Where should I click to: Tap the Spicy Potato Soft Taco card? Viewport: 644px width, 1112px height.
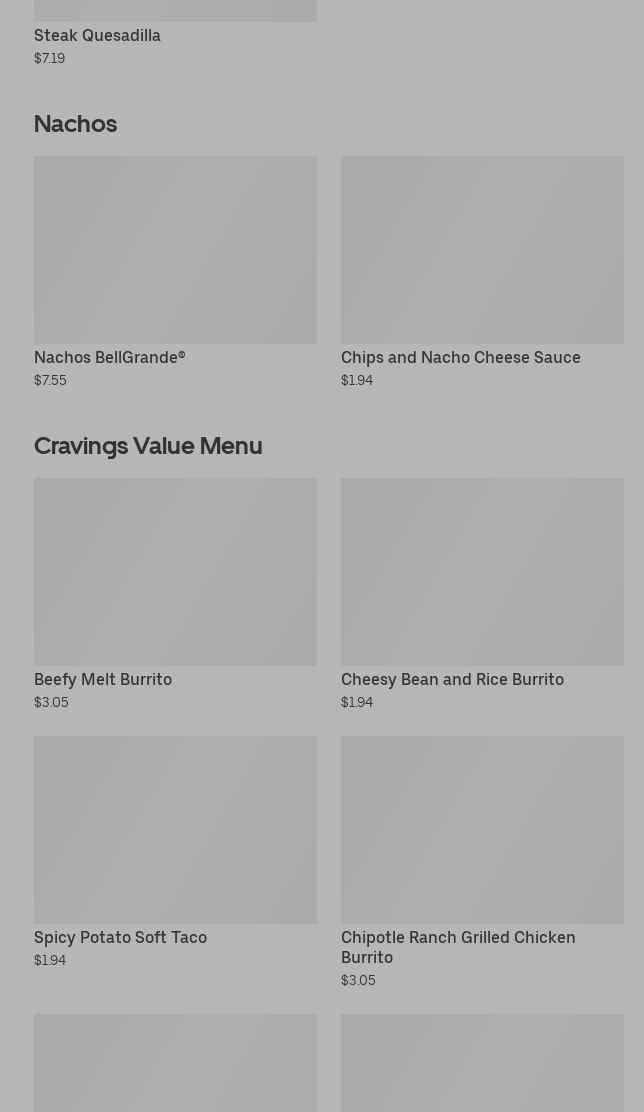[x=175, y=852]
